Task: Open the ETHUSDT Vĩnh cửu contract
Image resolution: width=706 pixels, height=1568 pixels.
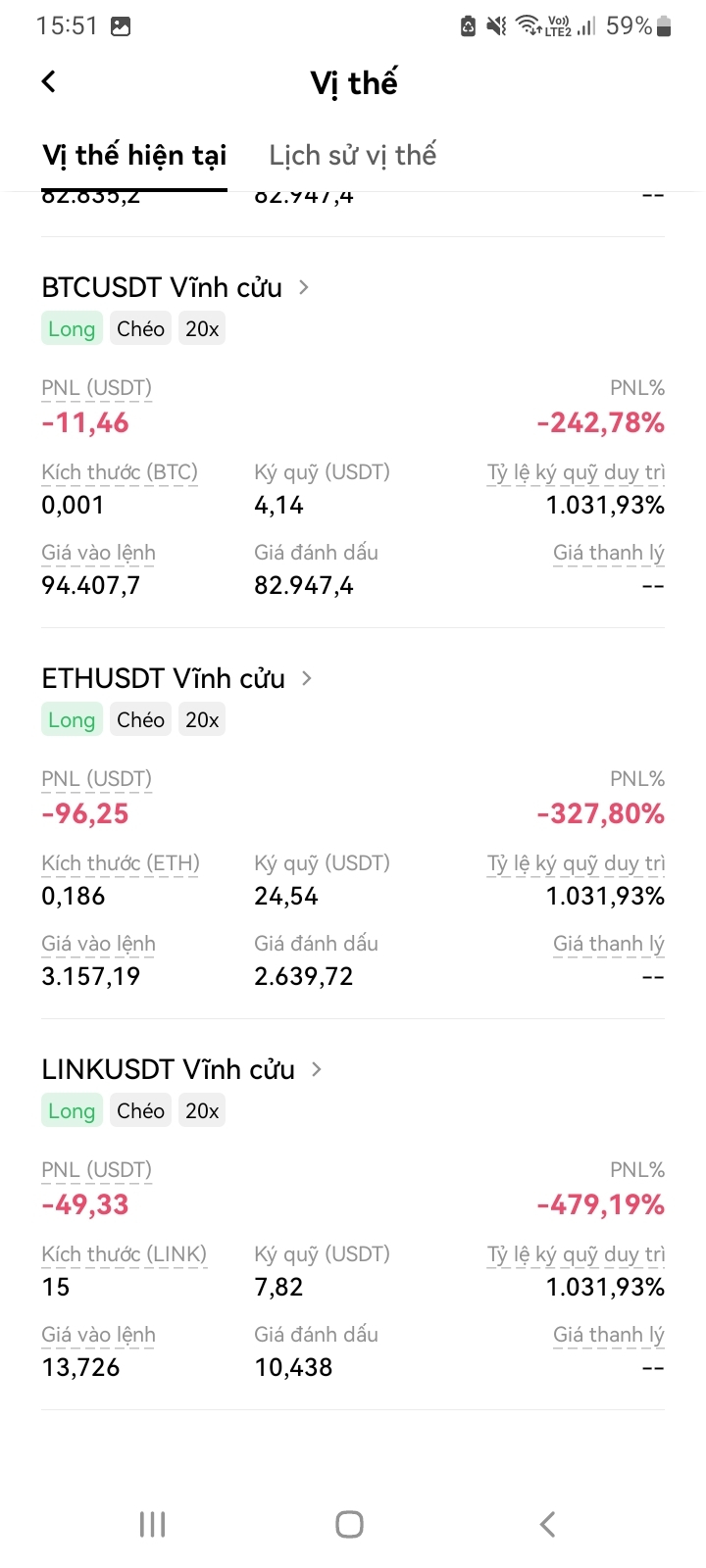Action: tap(177, 678)
